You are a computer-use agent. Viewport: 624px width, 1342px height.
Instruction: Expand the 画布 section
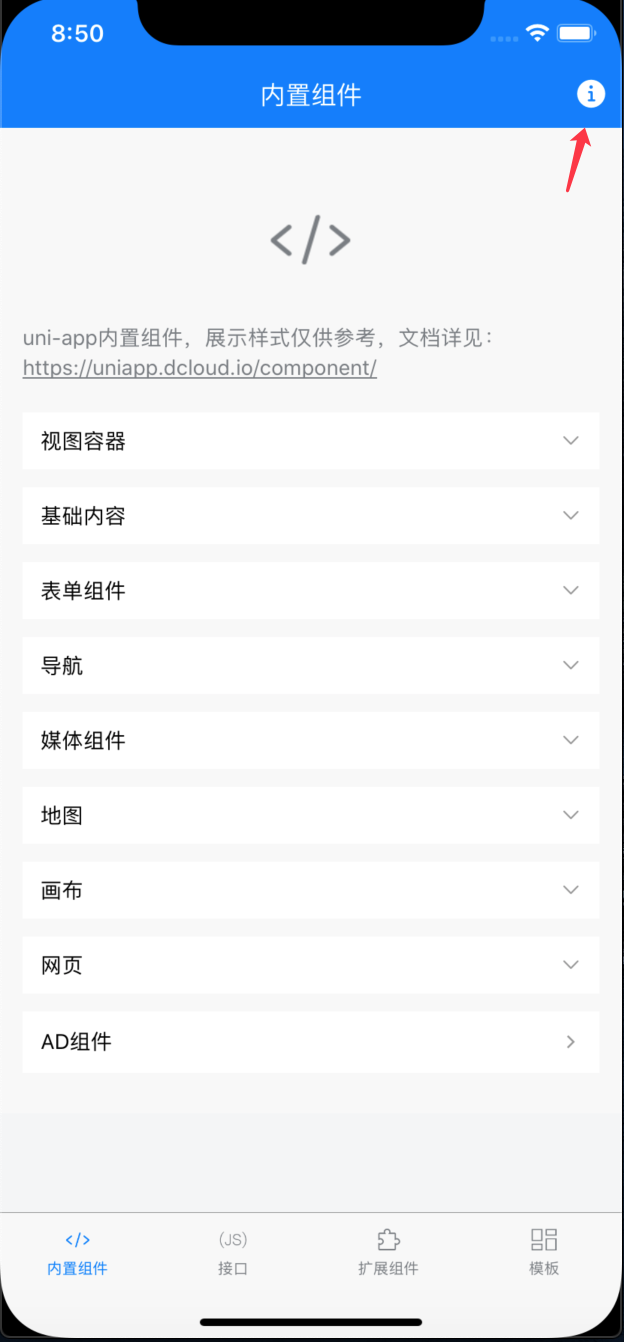coord(311,891)
